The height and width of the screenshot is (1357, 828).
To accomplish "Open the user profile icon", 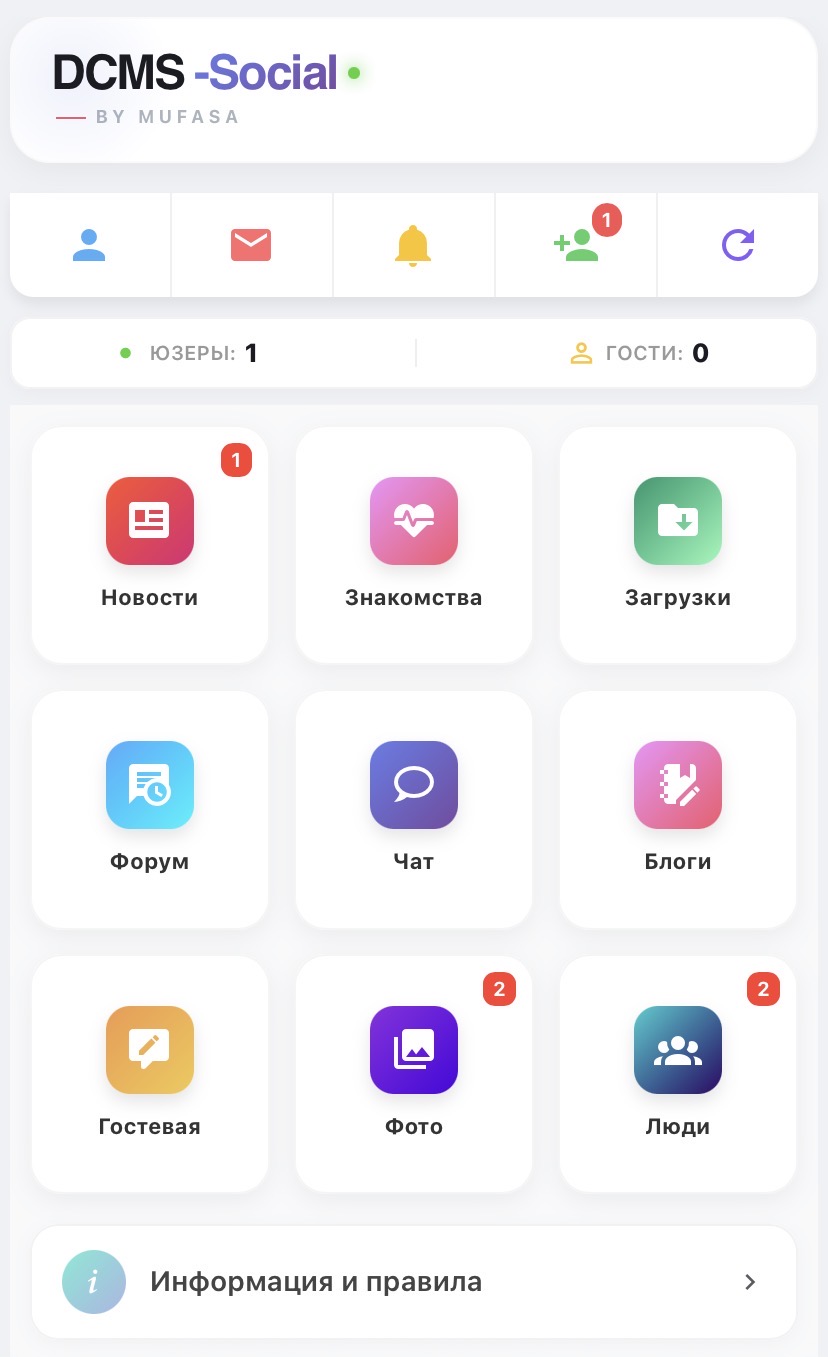I will pyautogui.click(x=89, y=245).
